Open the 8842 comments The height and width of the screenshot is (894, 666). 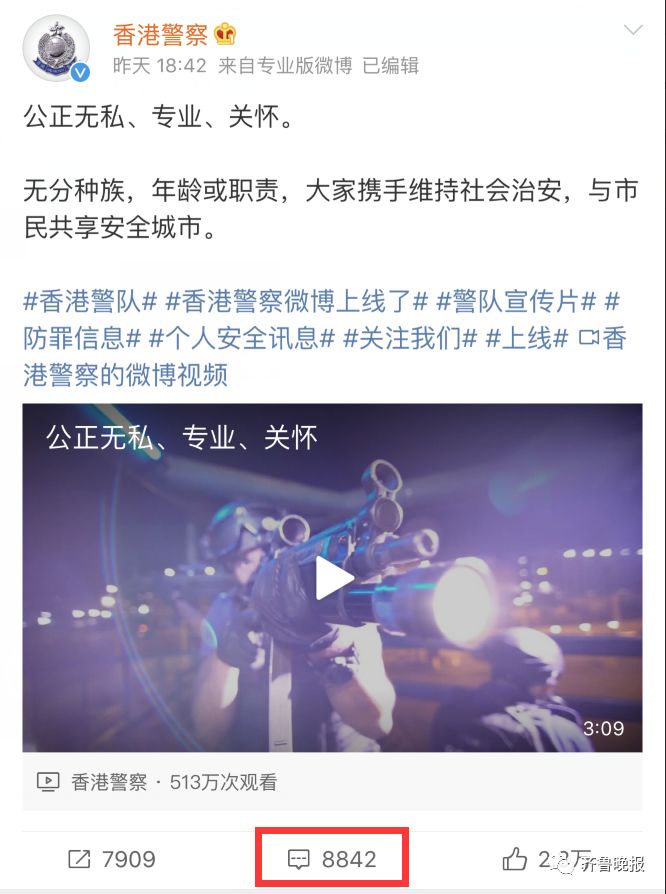[332, 858]
